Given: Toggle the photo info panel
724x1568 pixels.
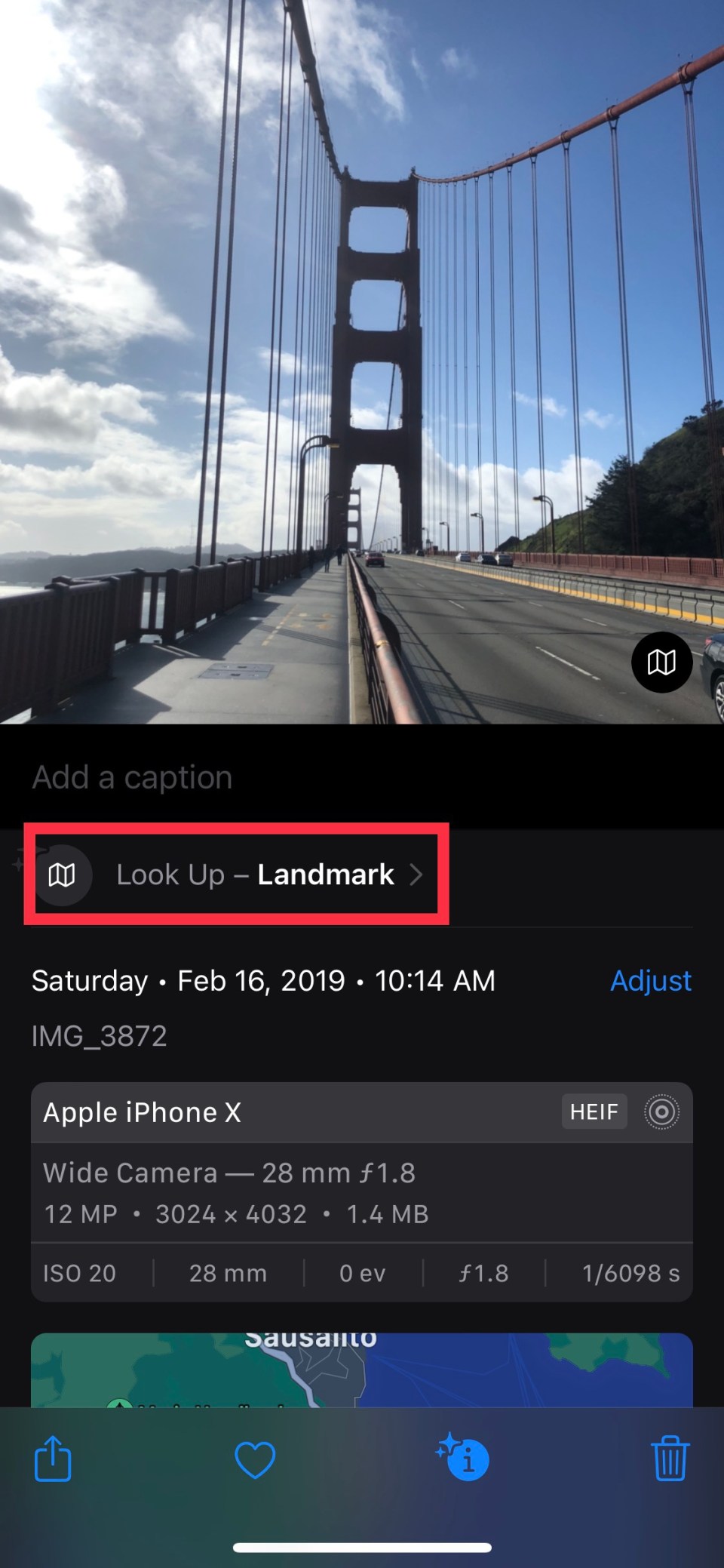Looking at the screenshot, I should [465, 1459].
